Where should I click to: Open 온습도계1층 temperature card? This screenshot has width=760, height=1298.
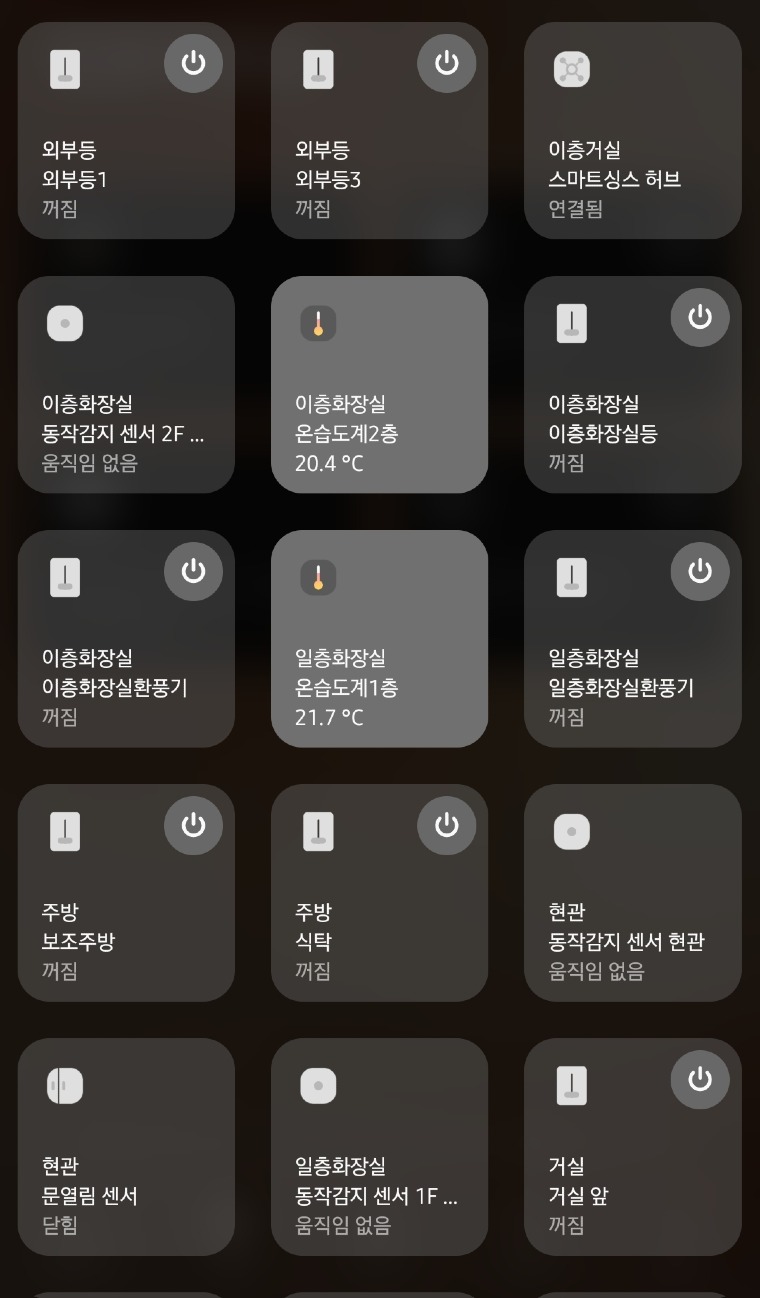379,639
